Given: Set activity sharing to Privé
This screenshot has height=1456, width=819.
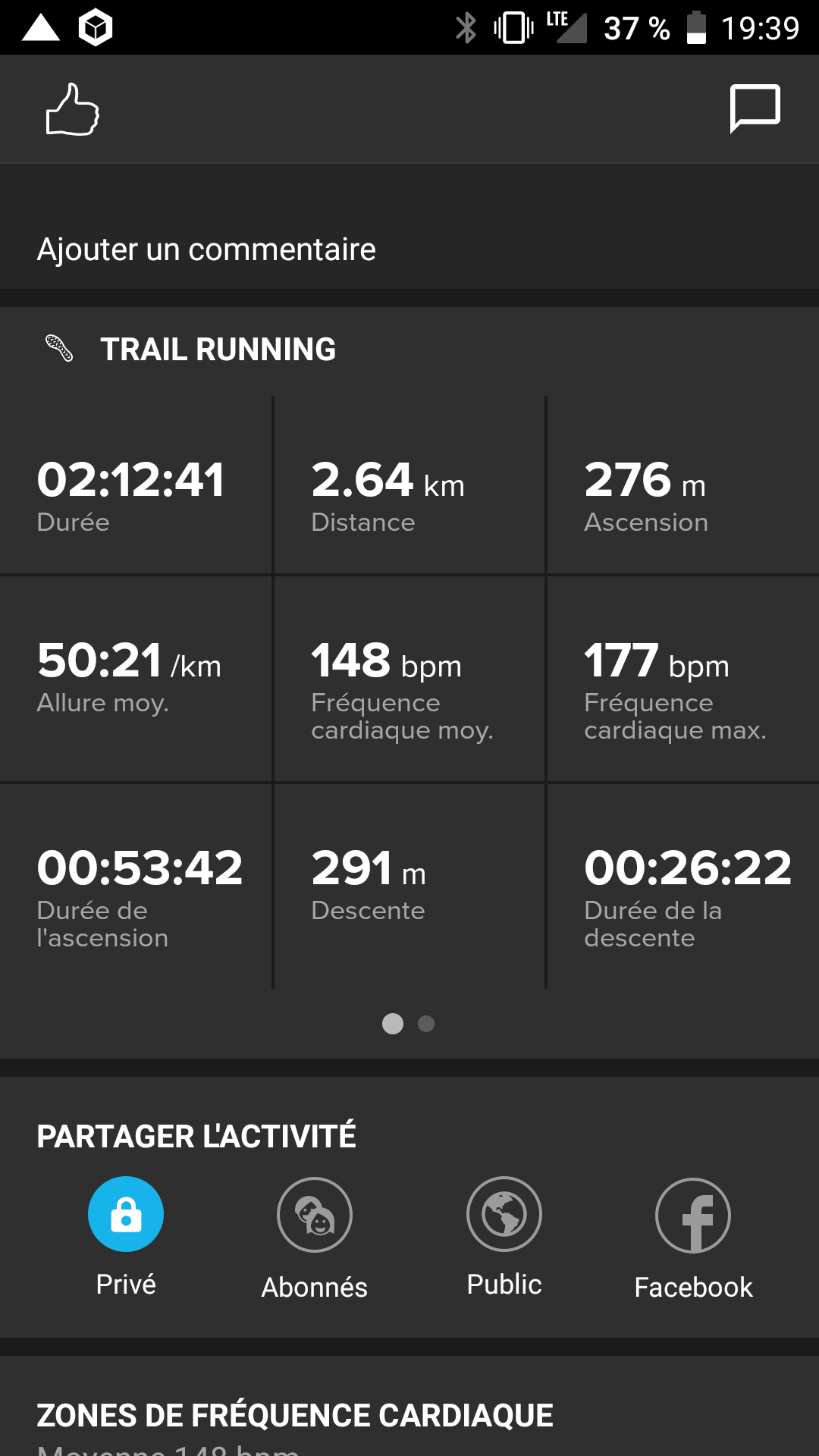Looking at the screenshot, I should pos(126,1215).
